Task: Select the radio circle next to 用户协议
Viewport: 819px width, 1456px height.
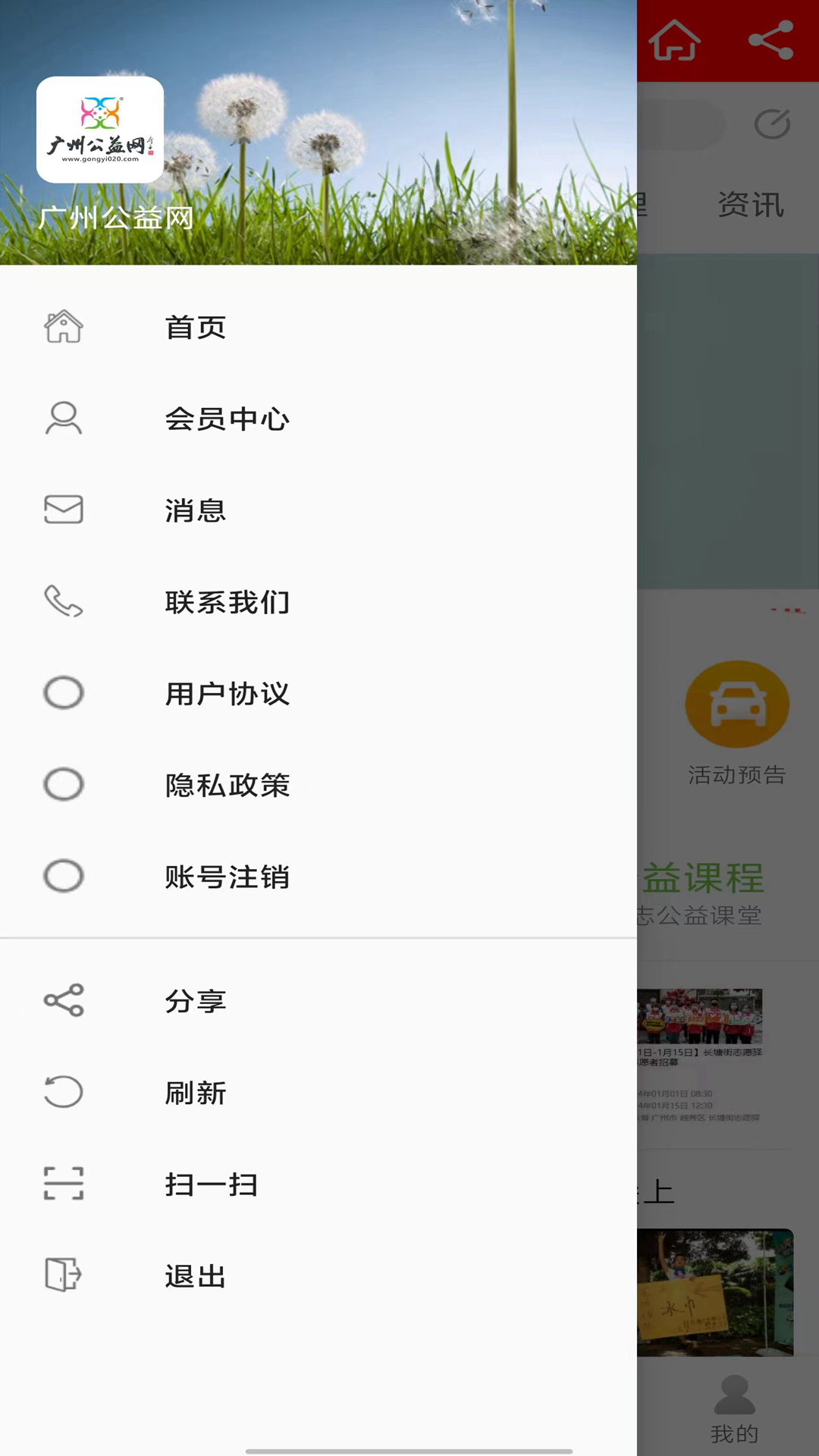Action: point(64,693)
